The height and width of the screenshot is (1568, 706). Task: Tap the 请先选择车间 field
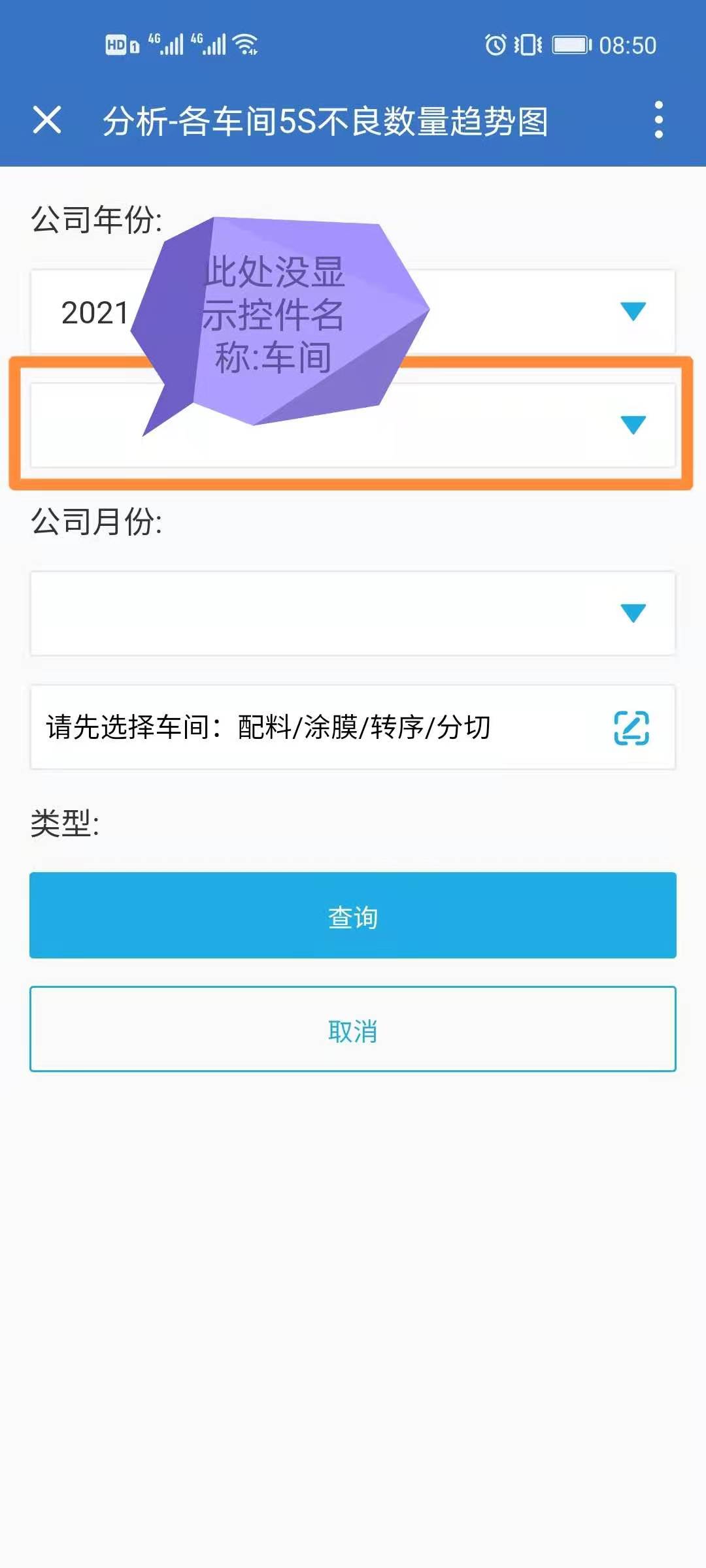[352, 727]
